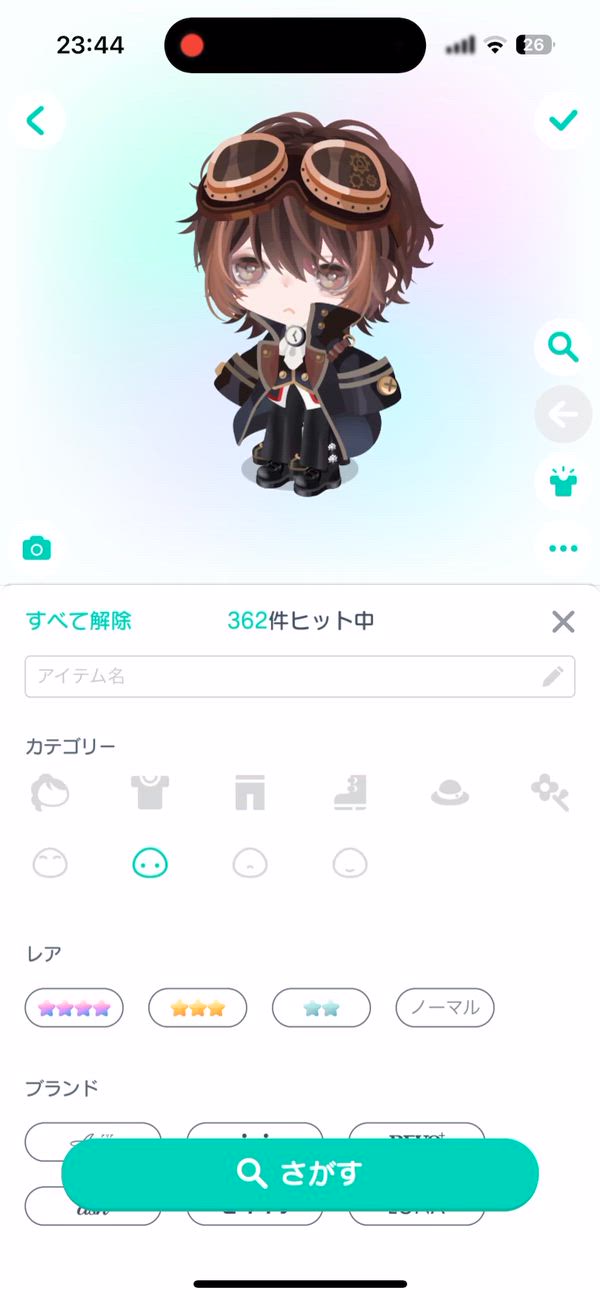Take a photo with the camera icon
This screenshot has height=1300, width=600.
[x=37, y=548]
